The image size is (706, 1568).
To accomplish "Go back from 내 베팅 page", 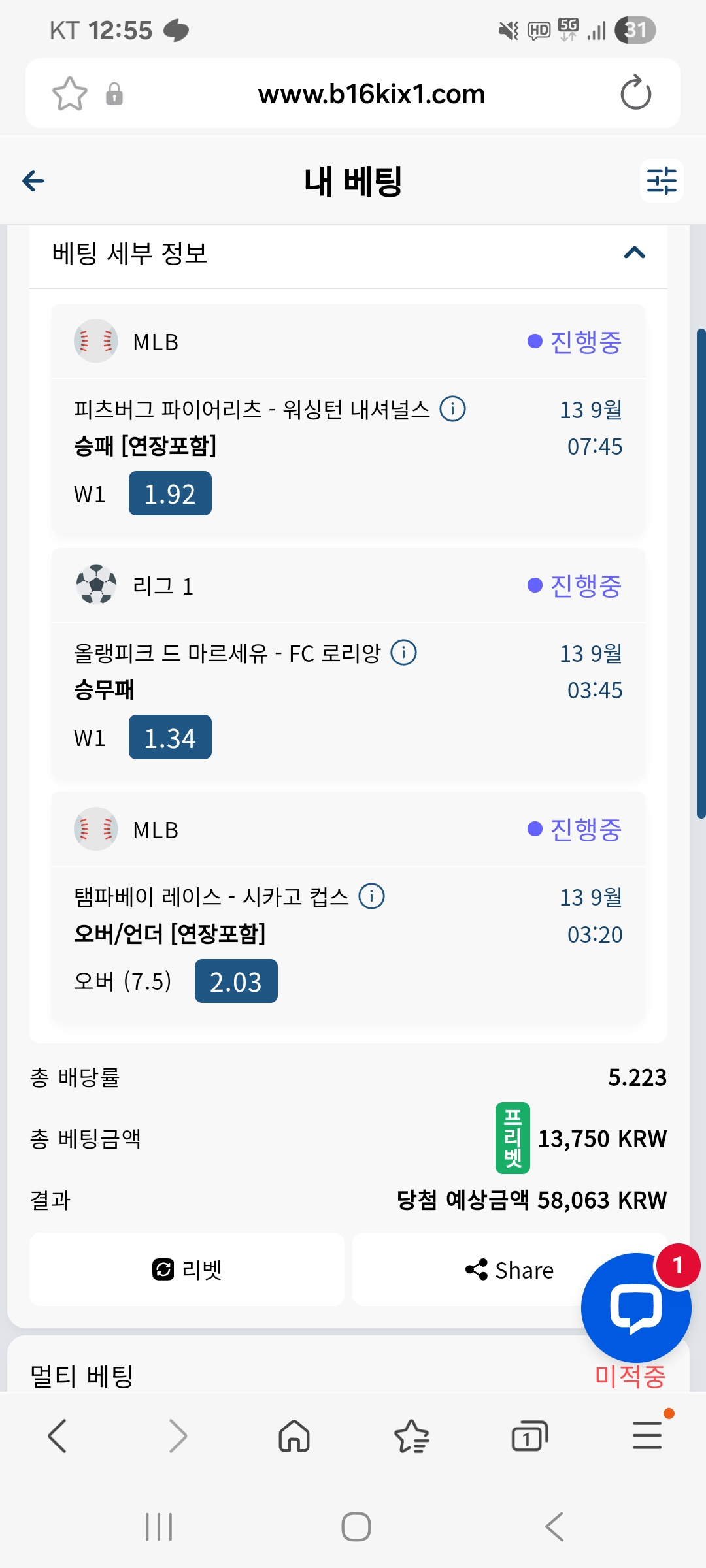I will (x=33, y=180).
